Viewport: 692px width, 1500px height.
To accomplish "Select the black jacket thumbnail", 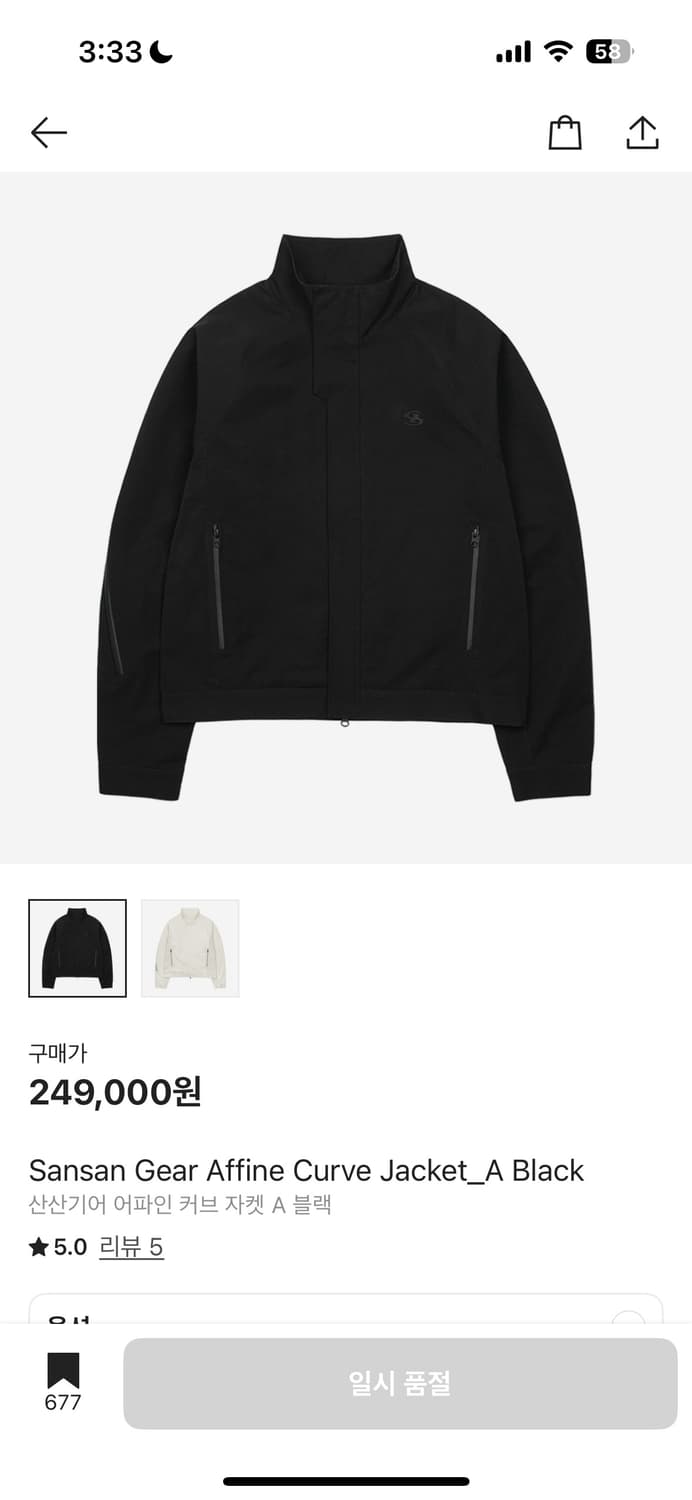I will (78, 948).
